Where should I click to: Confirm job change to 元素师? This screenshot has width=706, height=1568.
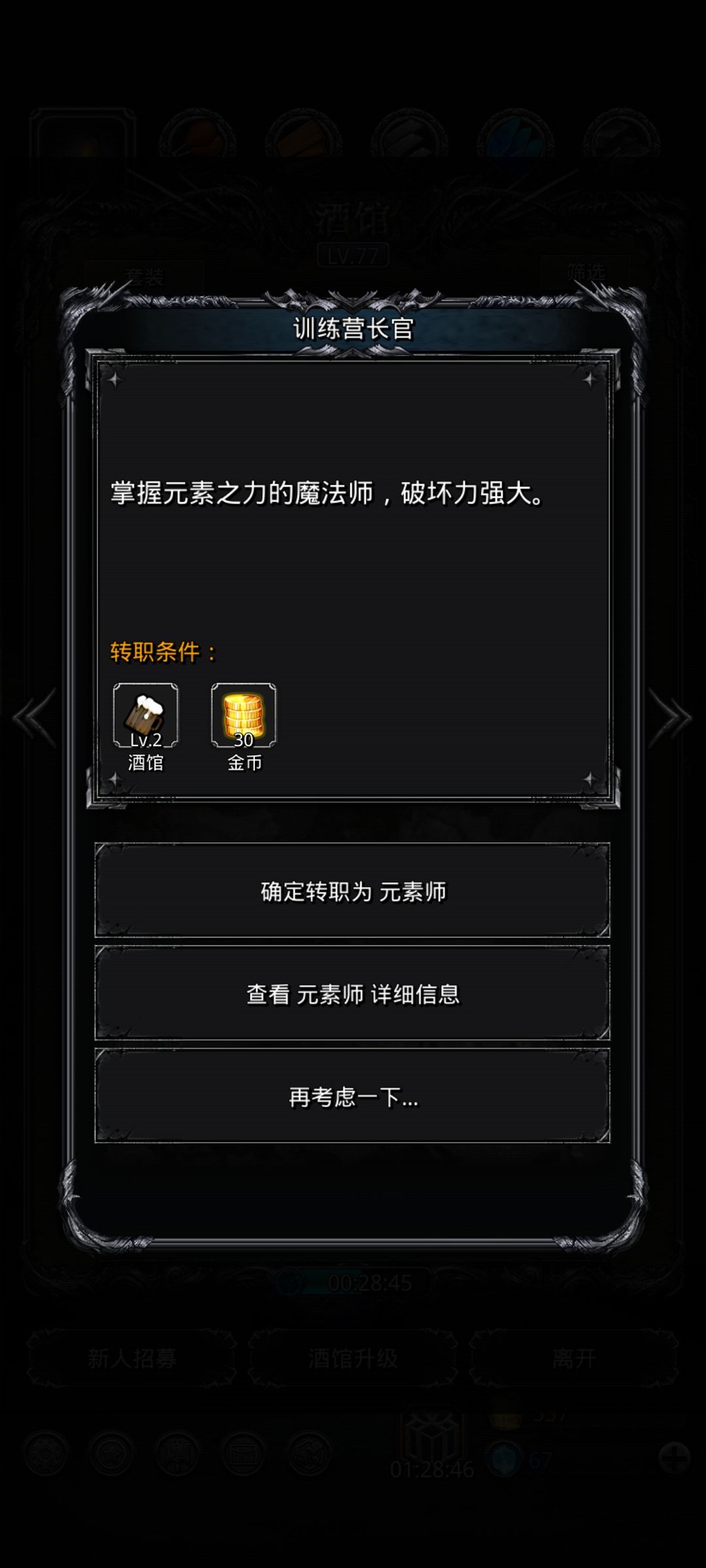(353, 890)
